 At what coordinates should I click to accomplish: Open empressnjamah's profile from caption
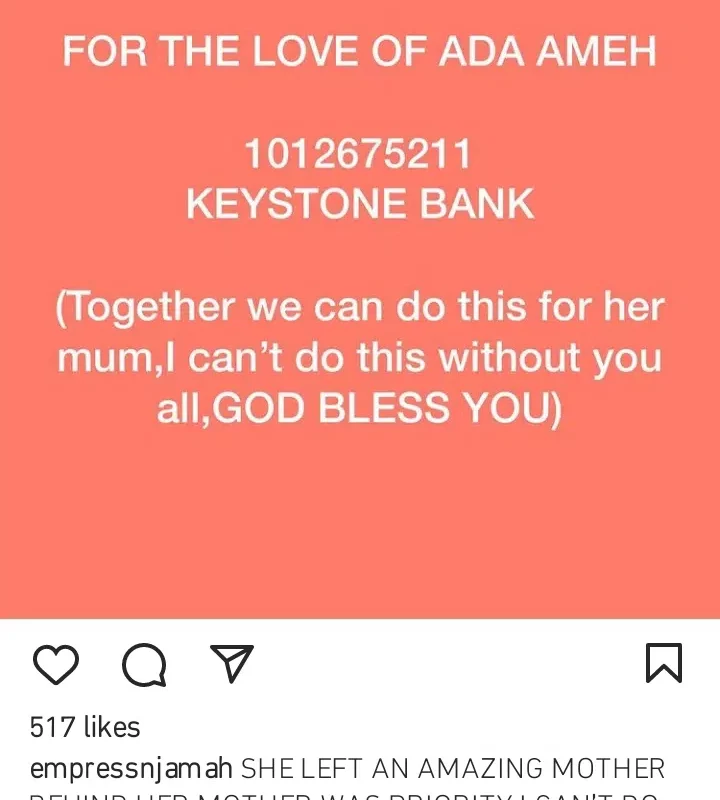click(x=131, y=769)
